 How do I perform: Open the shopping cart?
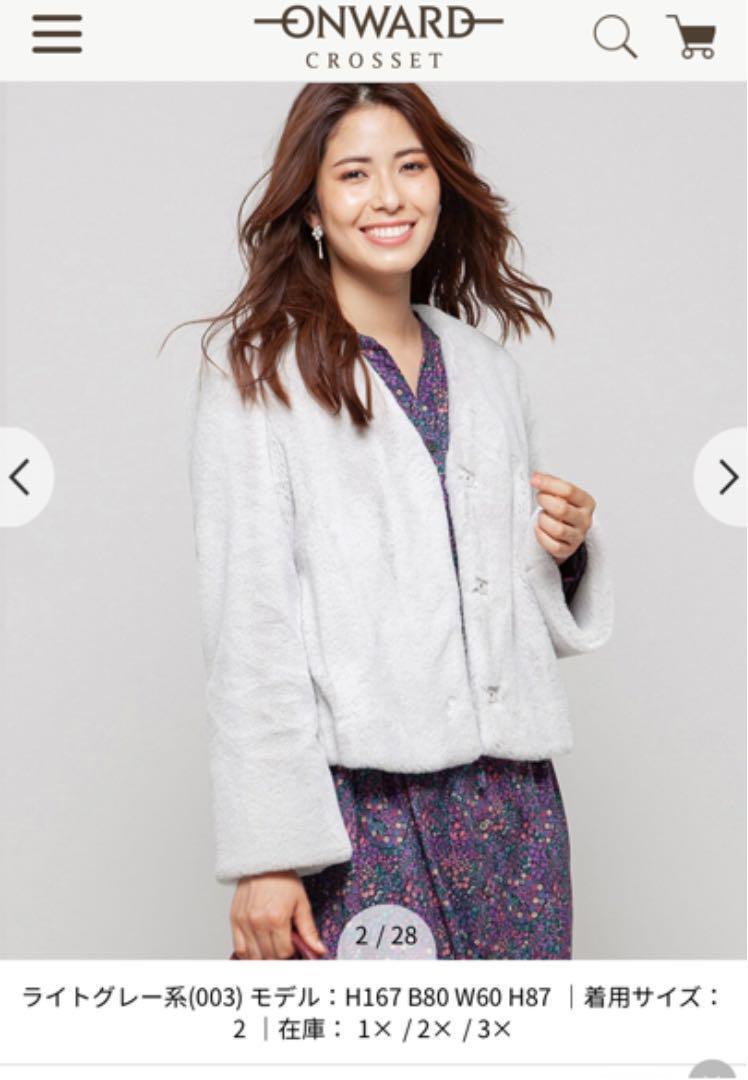692,37
